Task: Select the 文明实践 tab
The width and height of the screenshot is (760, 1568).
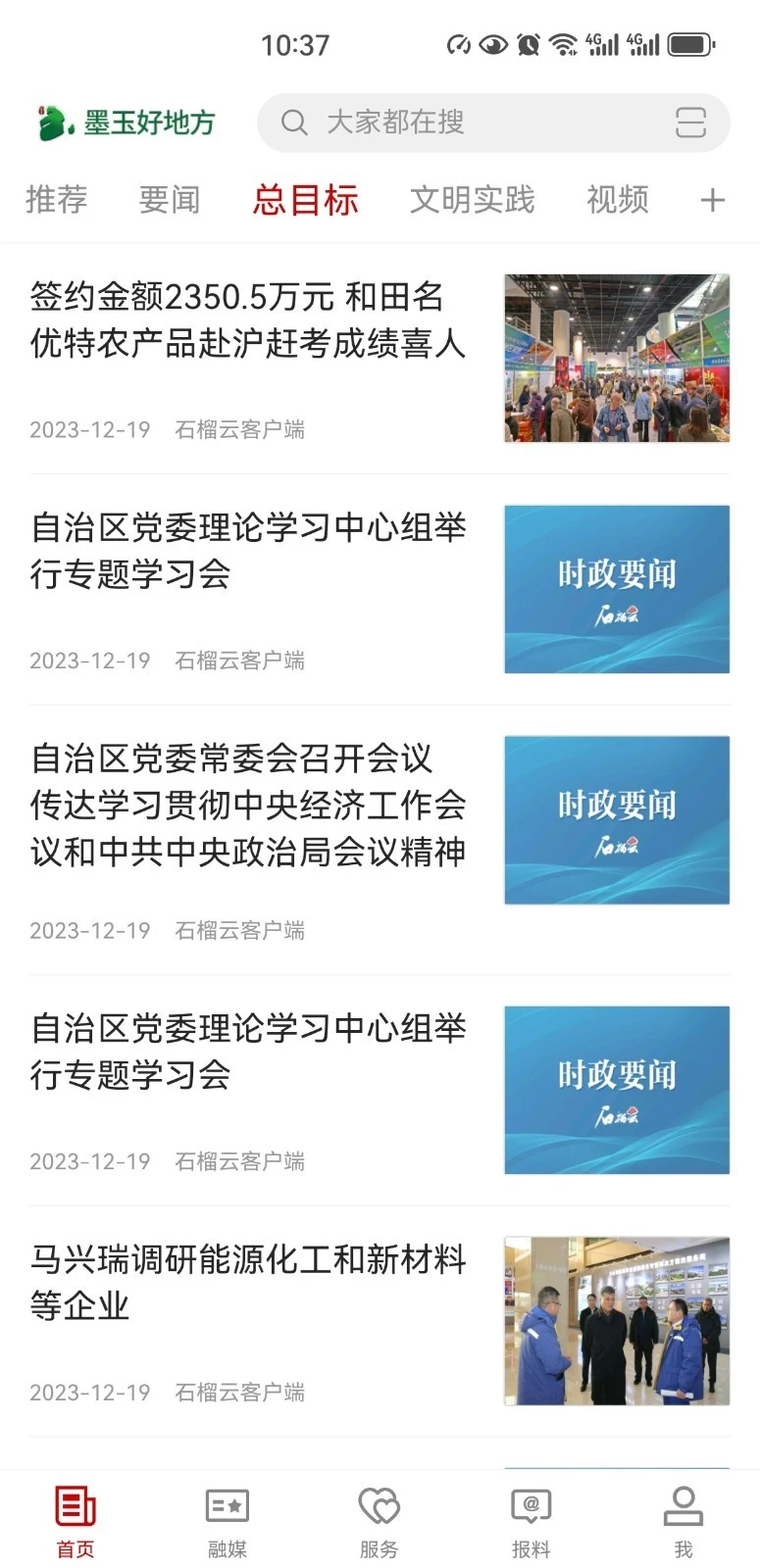Action: (x=472, y=199)
